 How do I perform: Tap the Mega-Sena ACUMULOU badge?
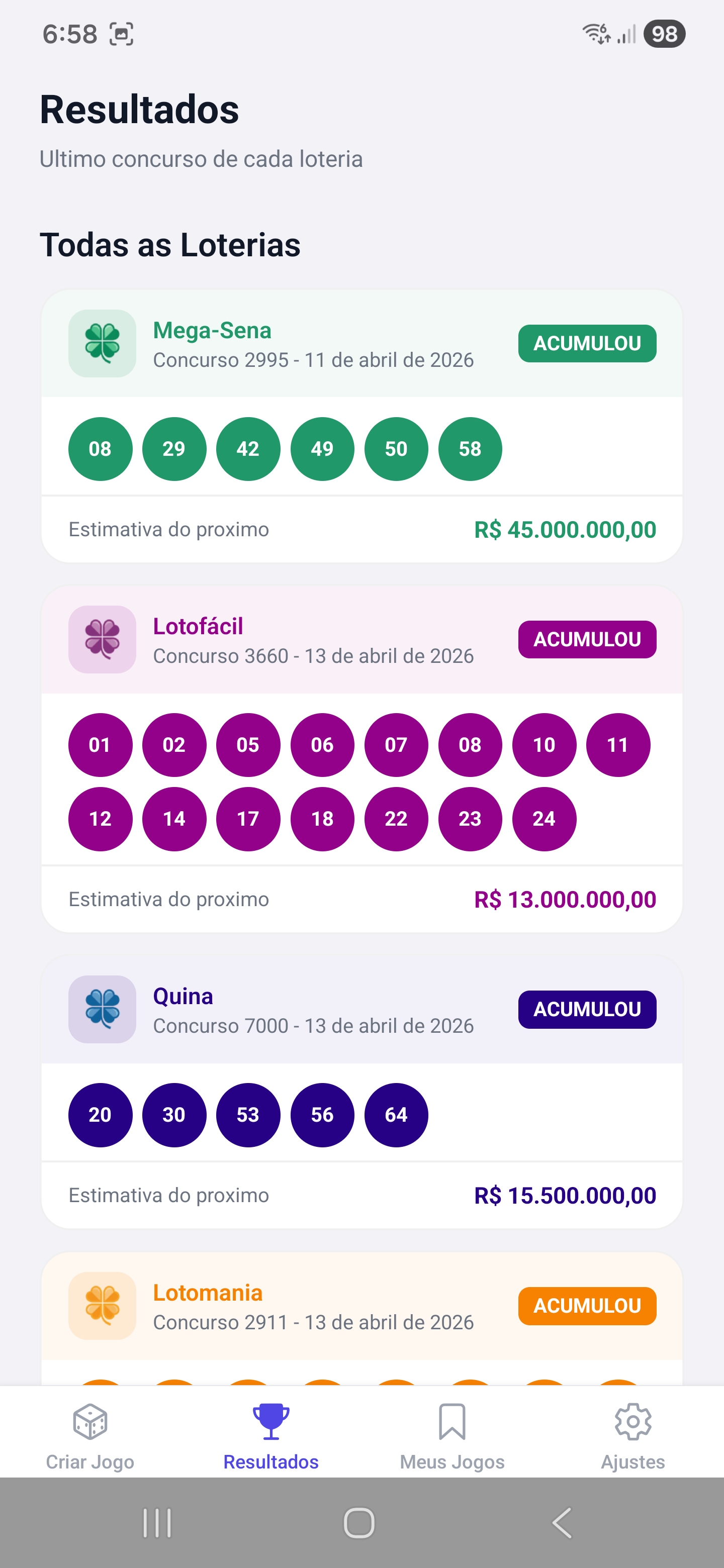pyautogui.click(x=586, y=343)
